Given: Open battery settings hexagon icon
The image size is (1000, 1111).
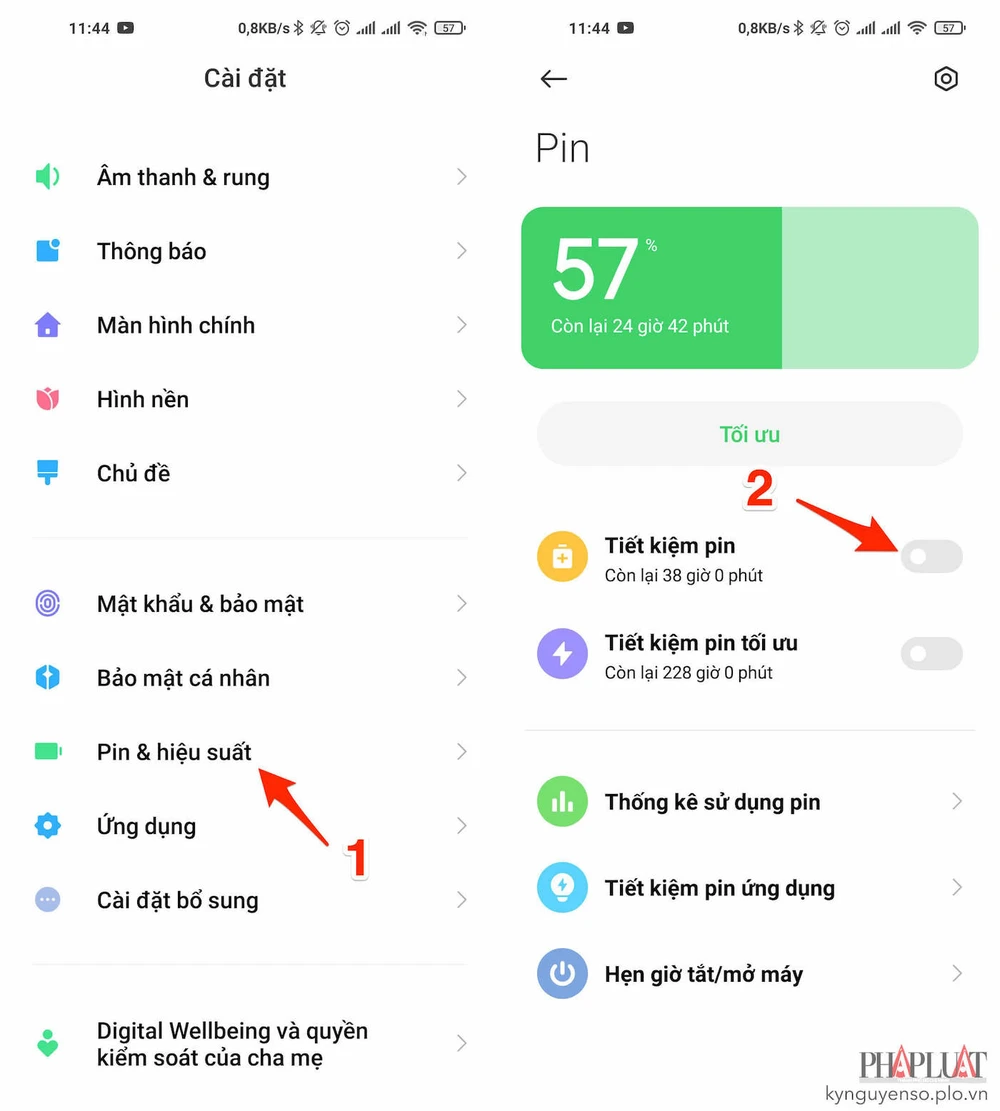Looking at the screenshot, I should click(945, 79).
